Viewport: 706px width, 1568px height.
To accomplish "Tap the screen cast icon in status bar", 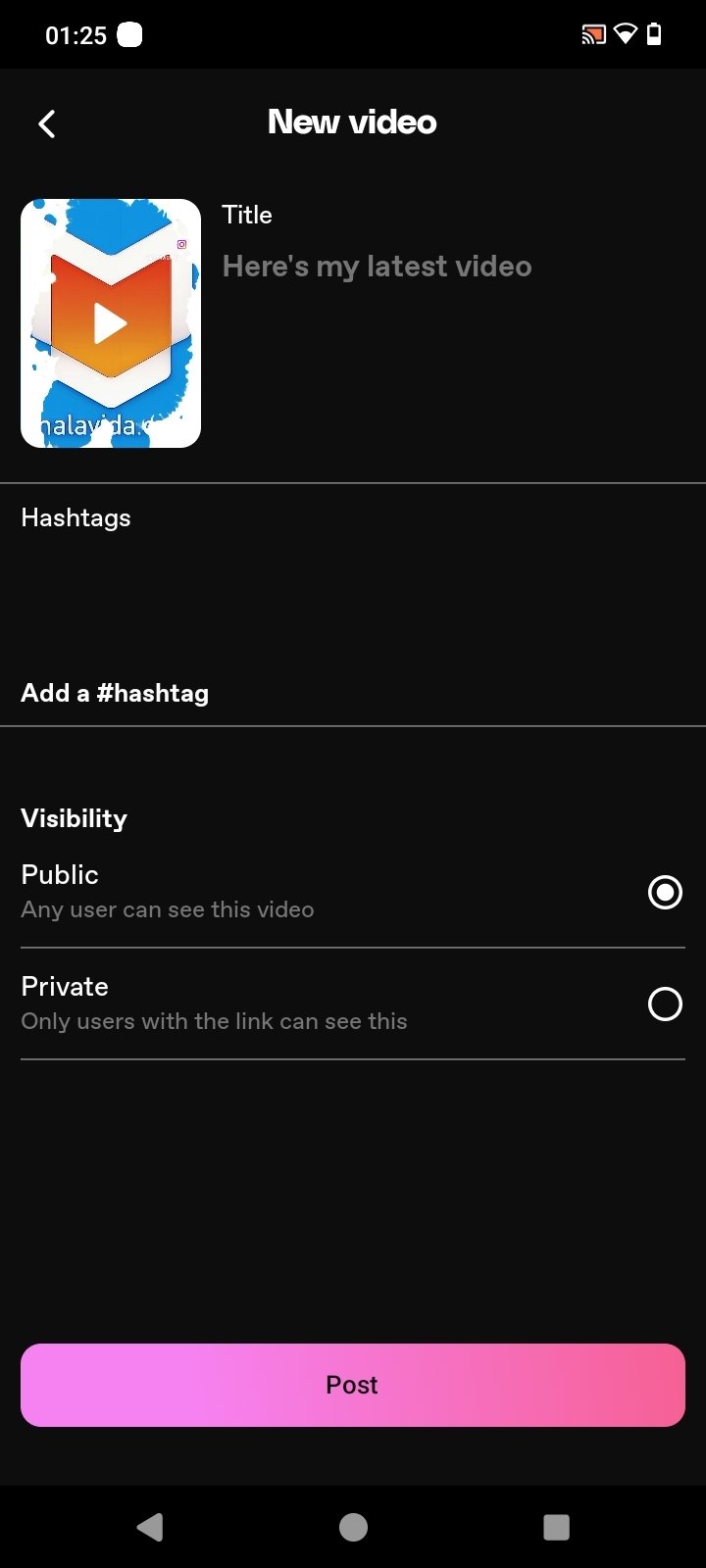I will click(x=592, y=33).
